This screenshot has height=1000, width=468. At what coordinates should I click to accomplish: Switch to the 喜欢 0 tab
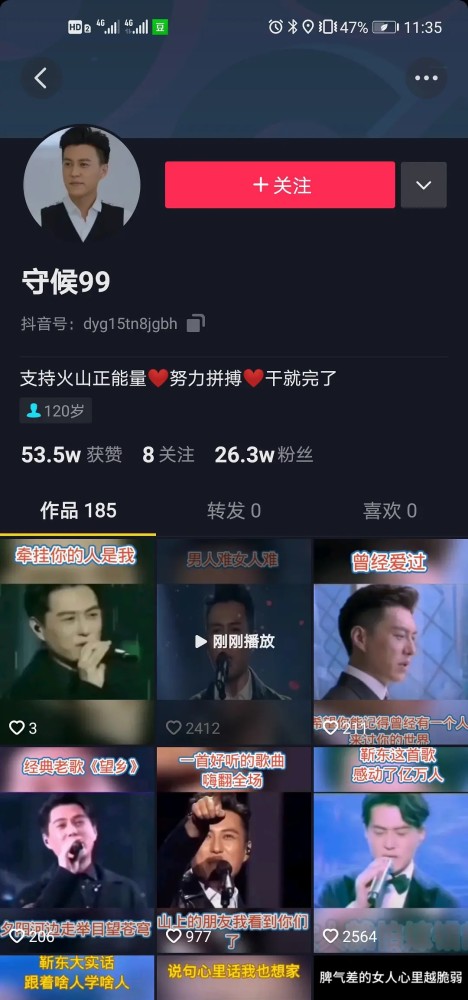coord(390,510)
